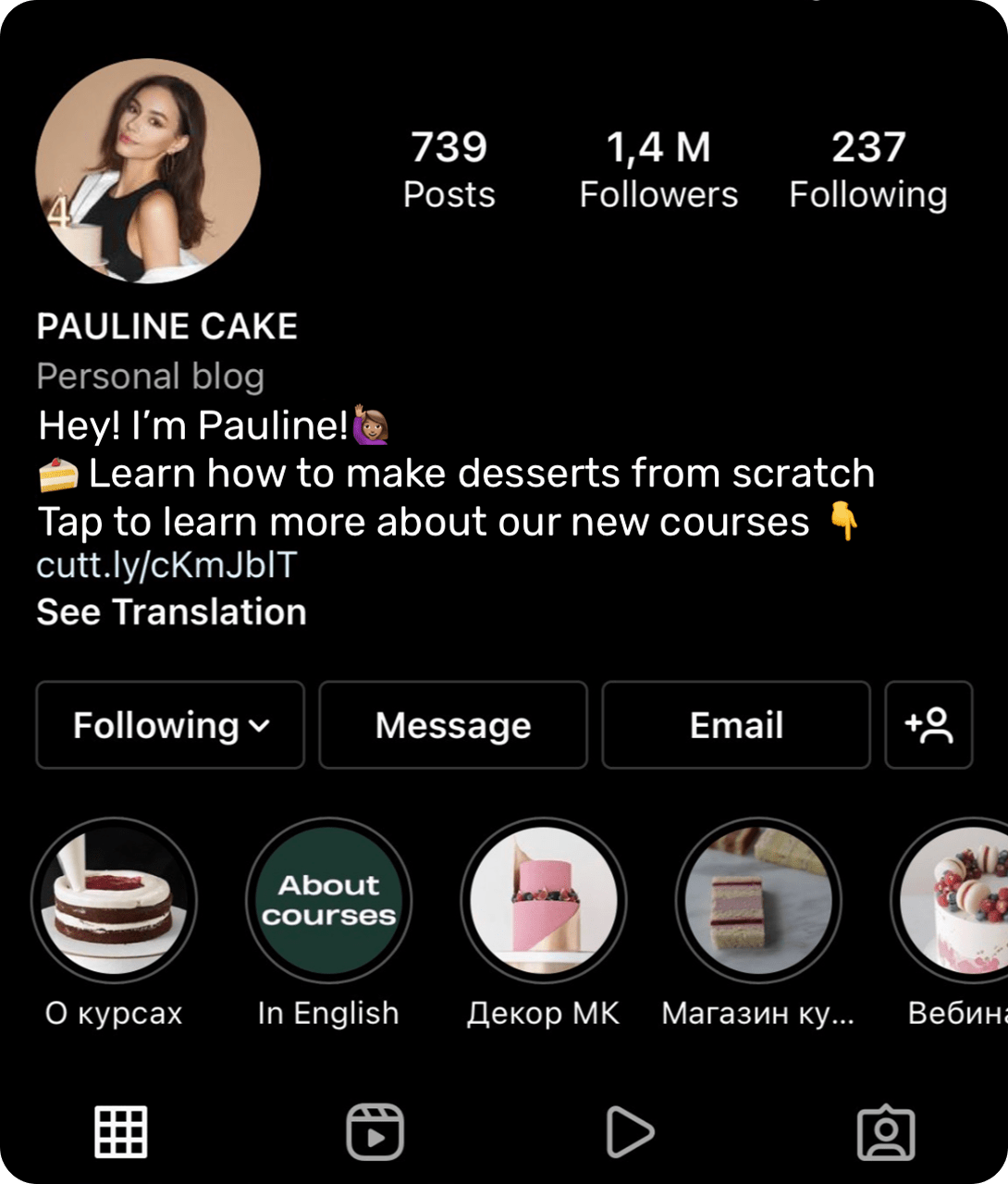Viewport: 1008px width, 1184px height.
Task: Tap See Translation under the bio
Action: pos(171,612)
